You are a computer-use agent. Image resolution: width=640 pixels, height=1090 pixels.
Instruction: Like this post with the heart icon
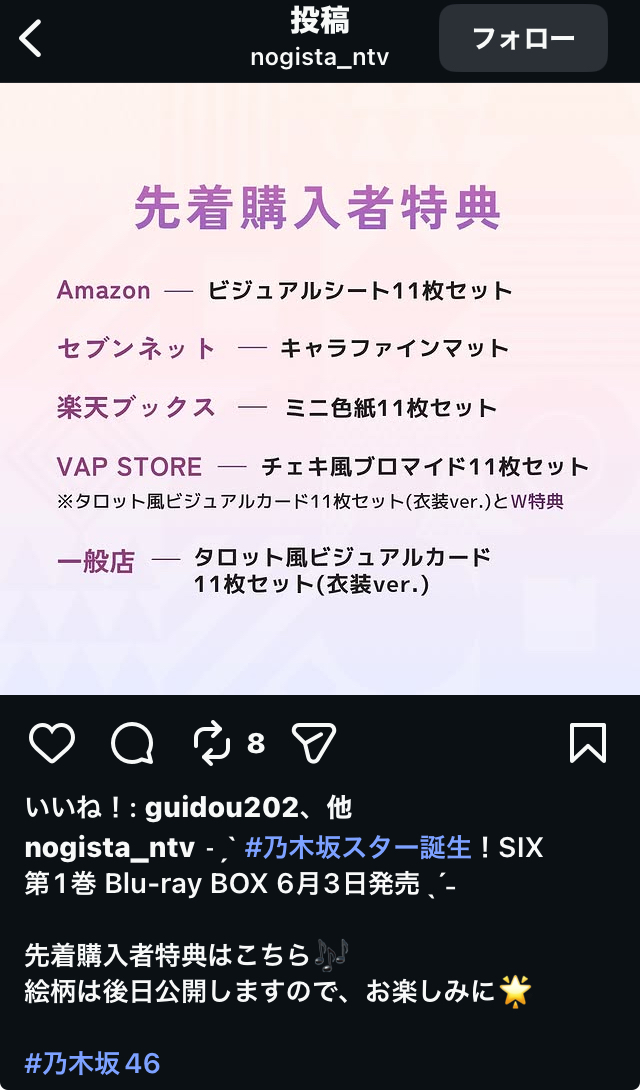(x=52, y=743)
